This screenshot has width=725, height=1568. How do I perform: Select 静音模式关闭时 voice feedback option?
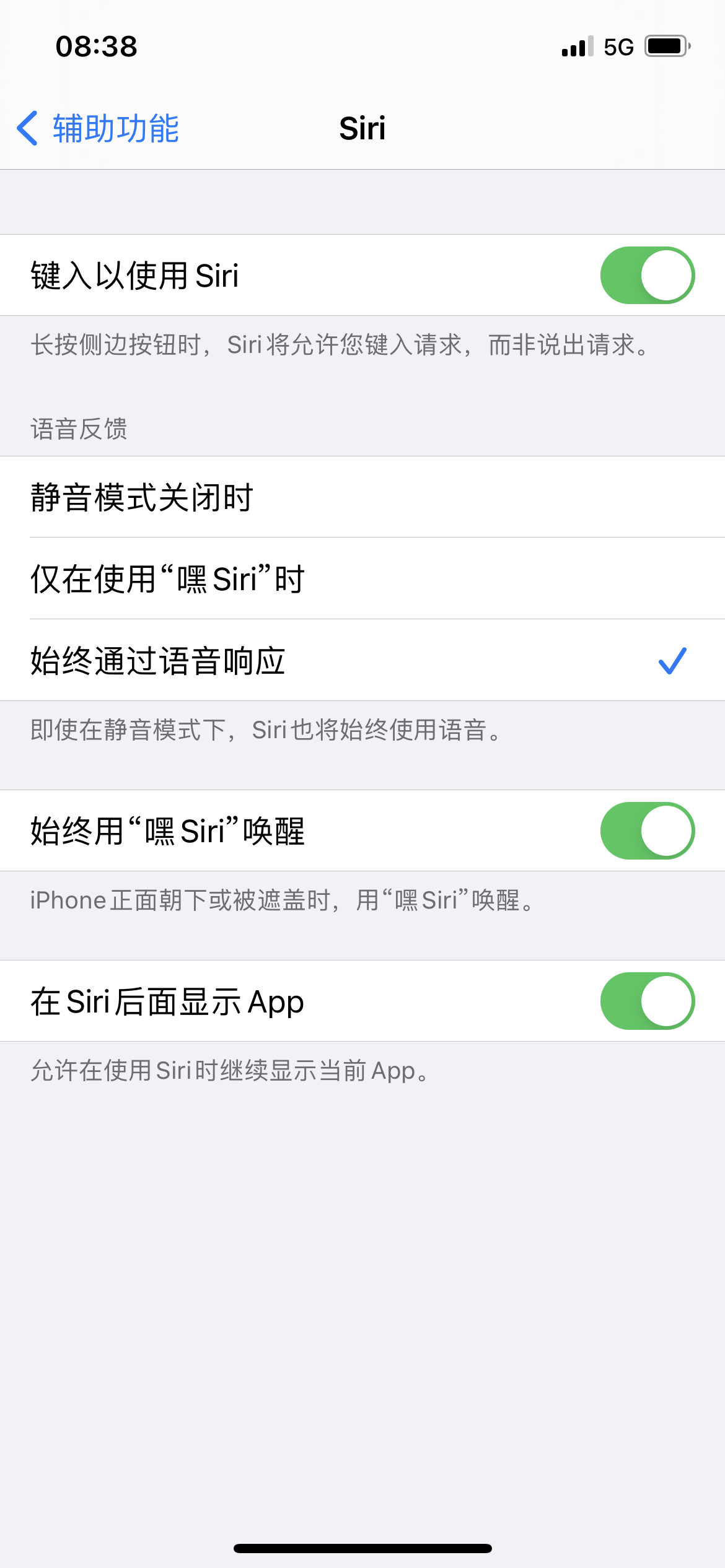(x=362, y=497)
